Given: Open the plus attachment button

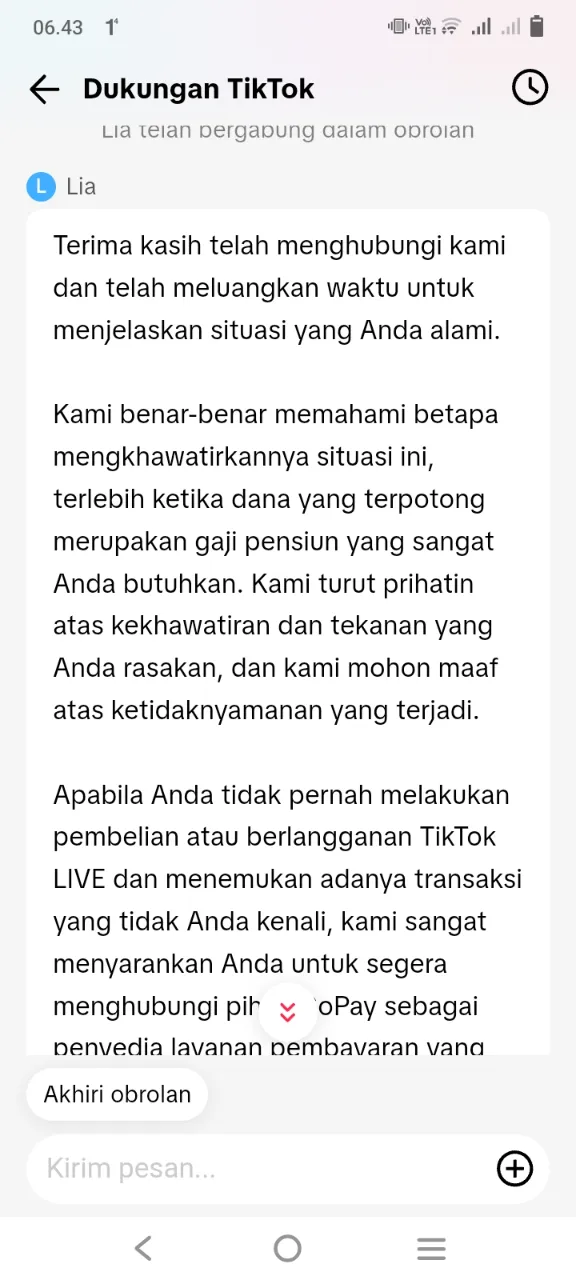Looking at the screenshot, I should (515, 1168).
